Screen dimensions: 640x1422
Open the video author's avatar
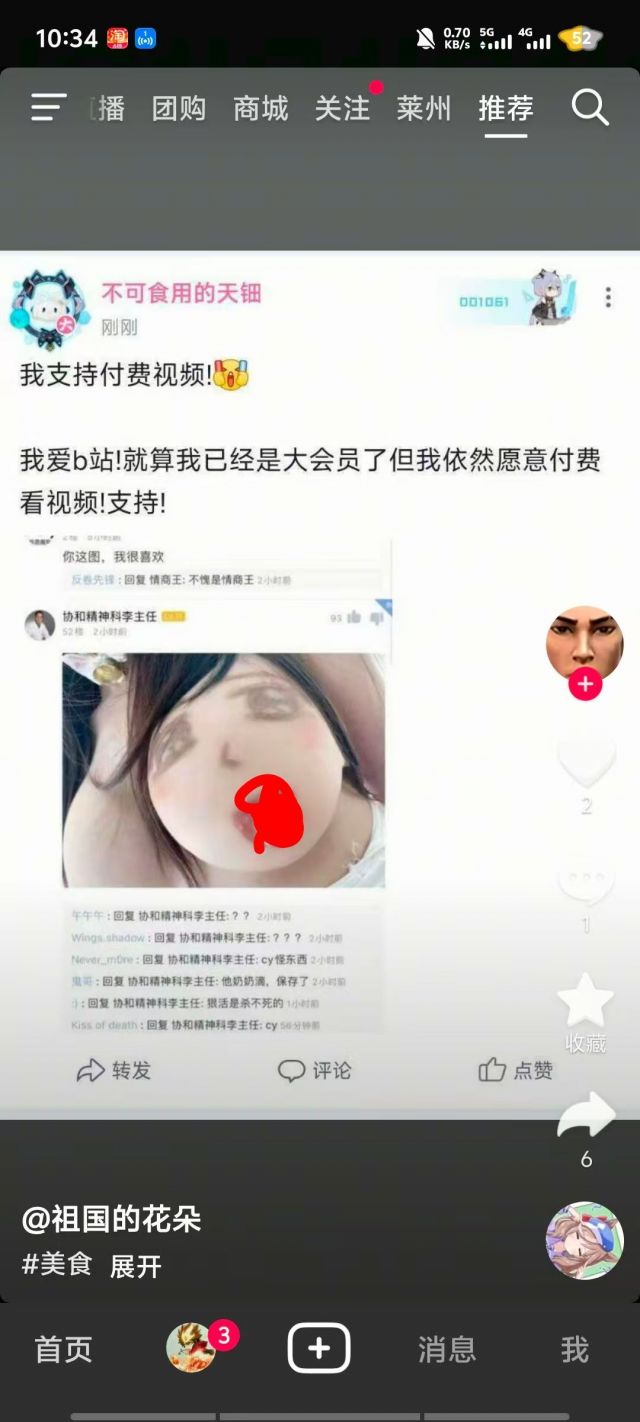(x=585, y=641)
